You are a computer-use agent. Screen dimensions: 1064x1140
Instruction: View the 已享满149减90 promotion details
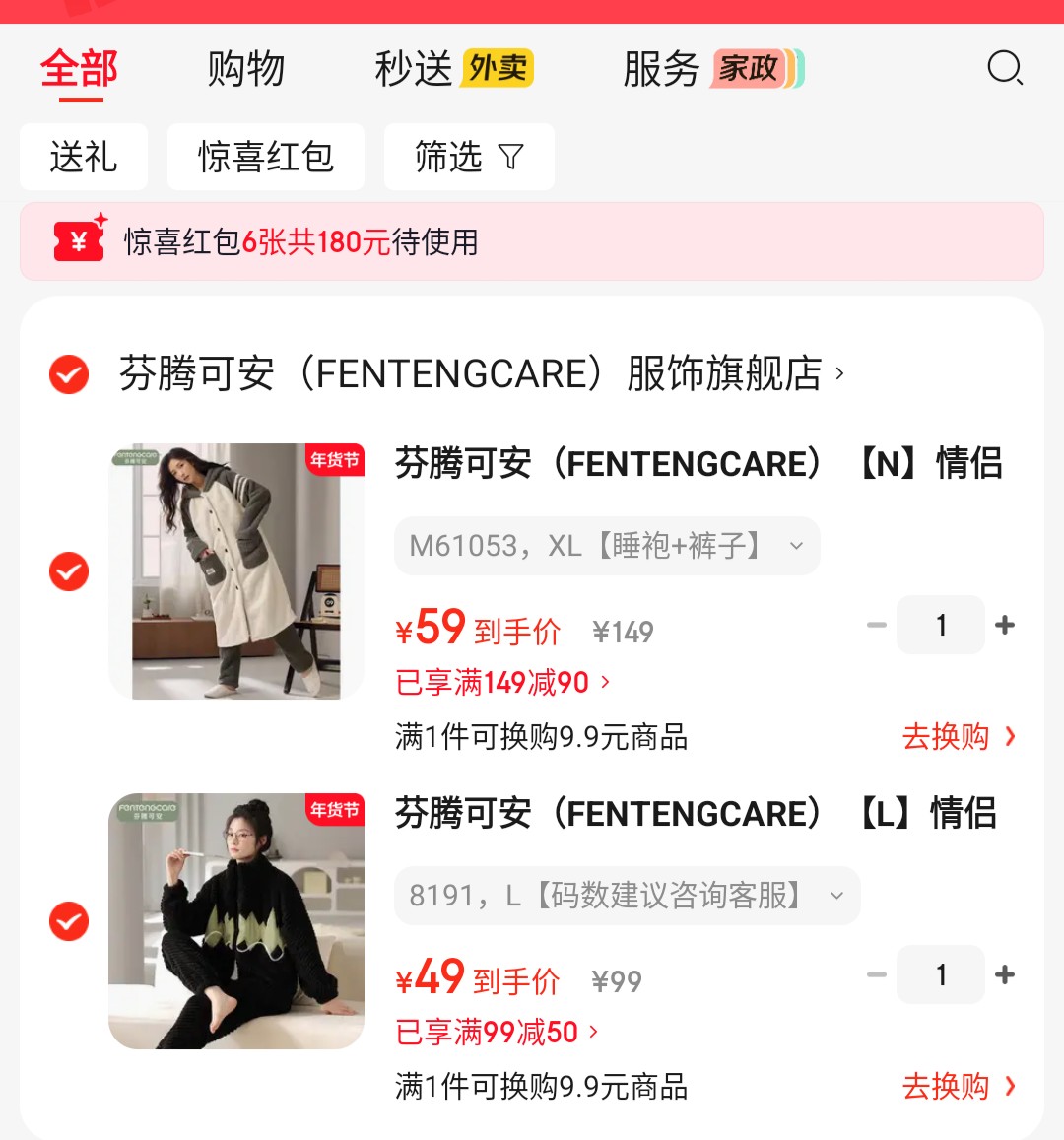coord(502,682)
